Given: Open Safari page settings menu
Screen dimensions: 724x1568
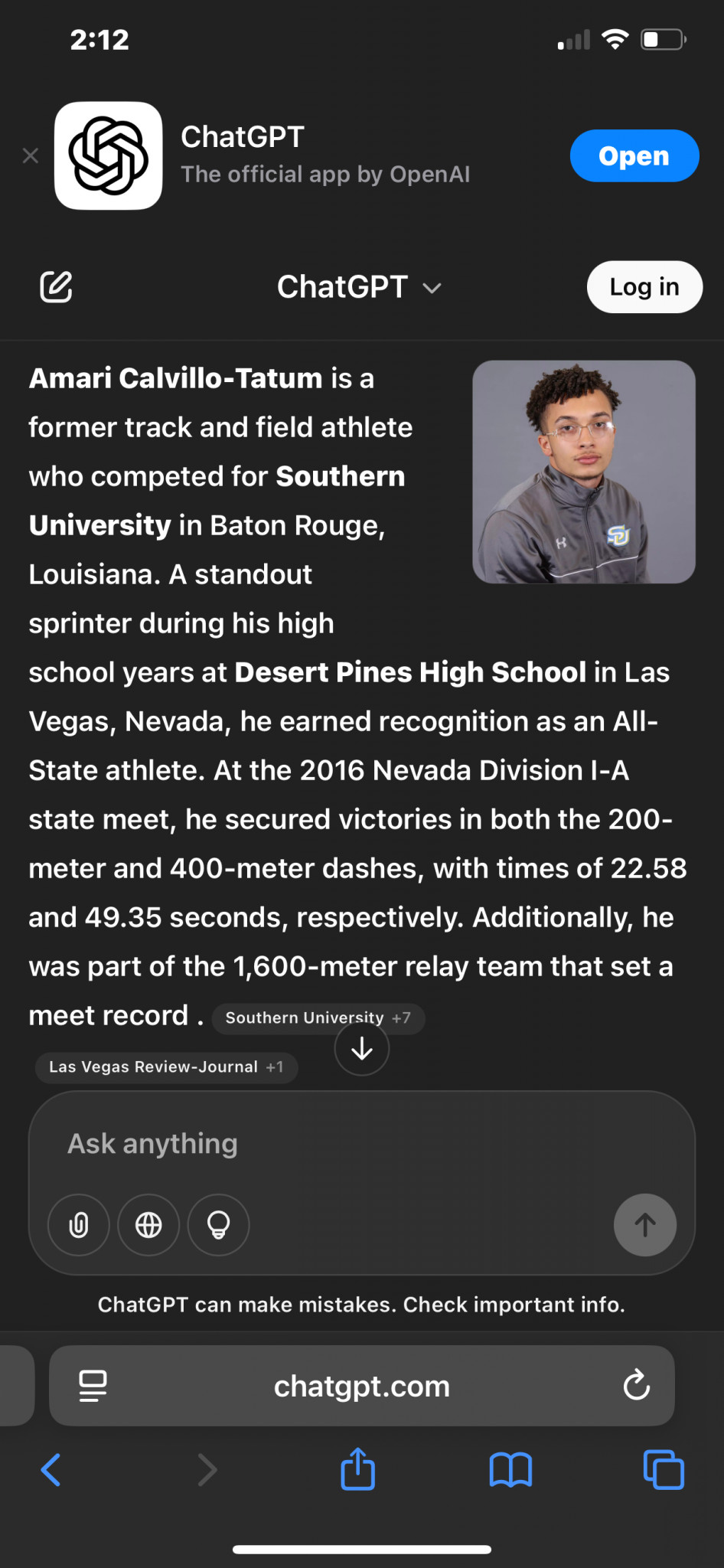Looking at the screenshot, I should 93,1386.
